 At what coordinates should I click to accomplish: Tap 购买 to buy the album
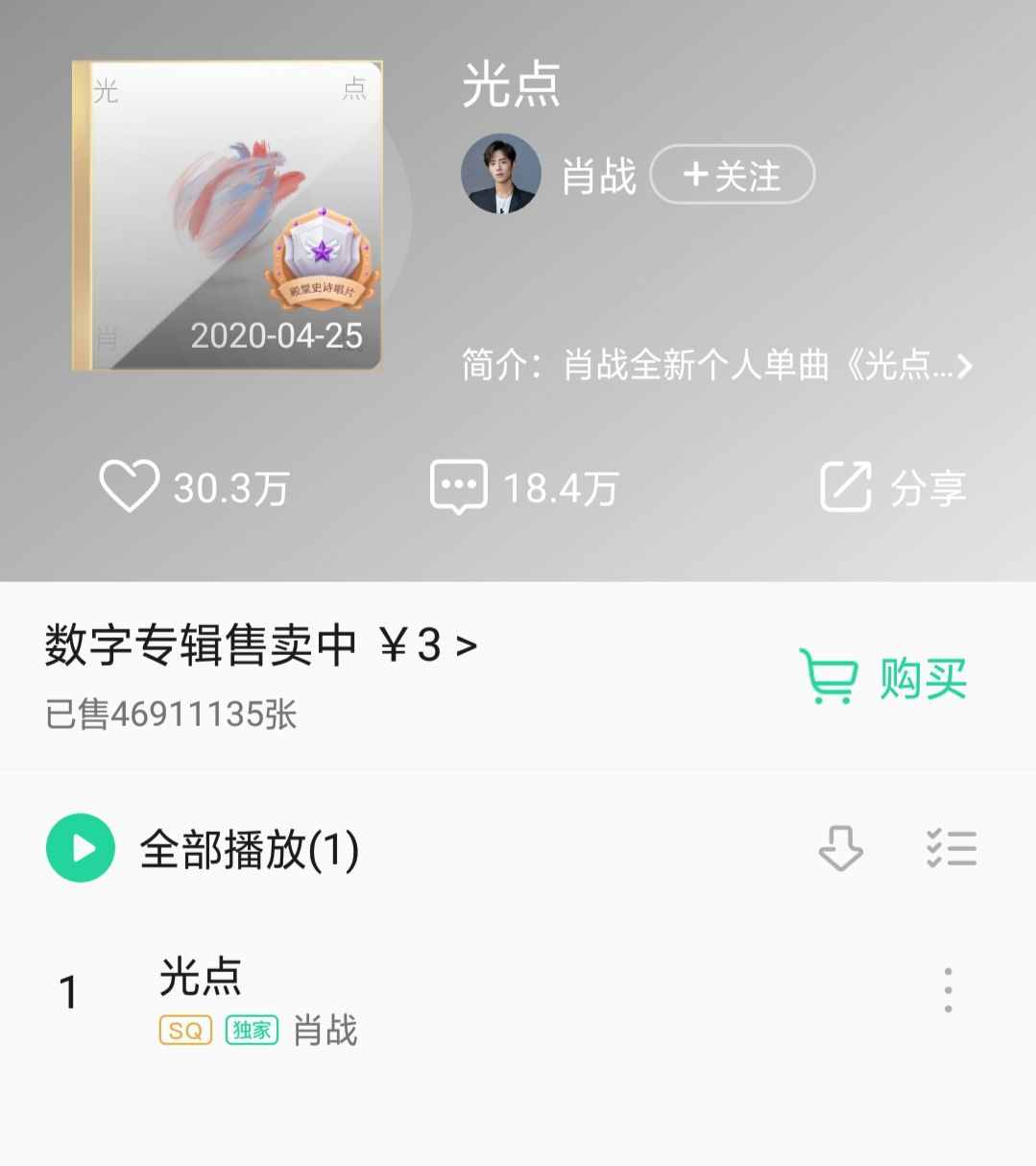click(882, 678)
